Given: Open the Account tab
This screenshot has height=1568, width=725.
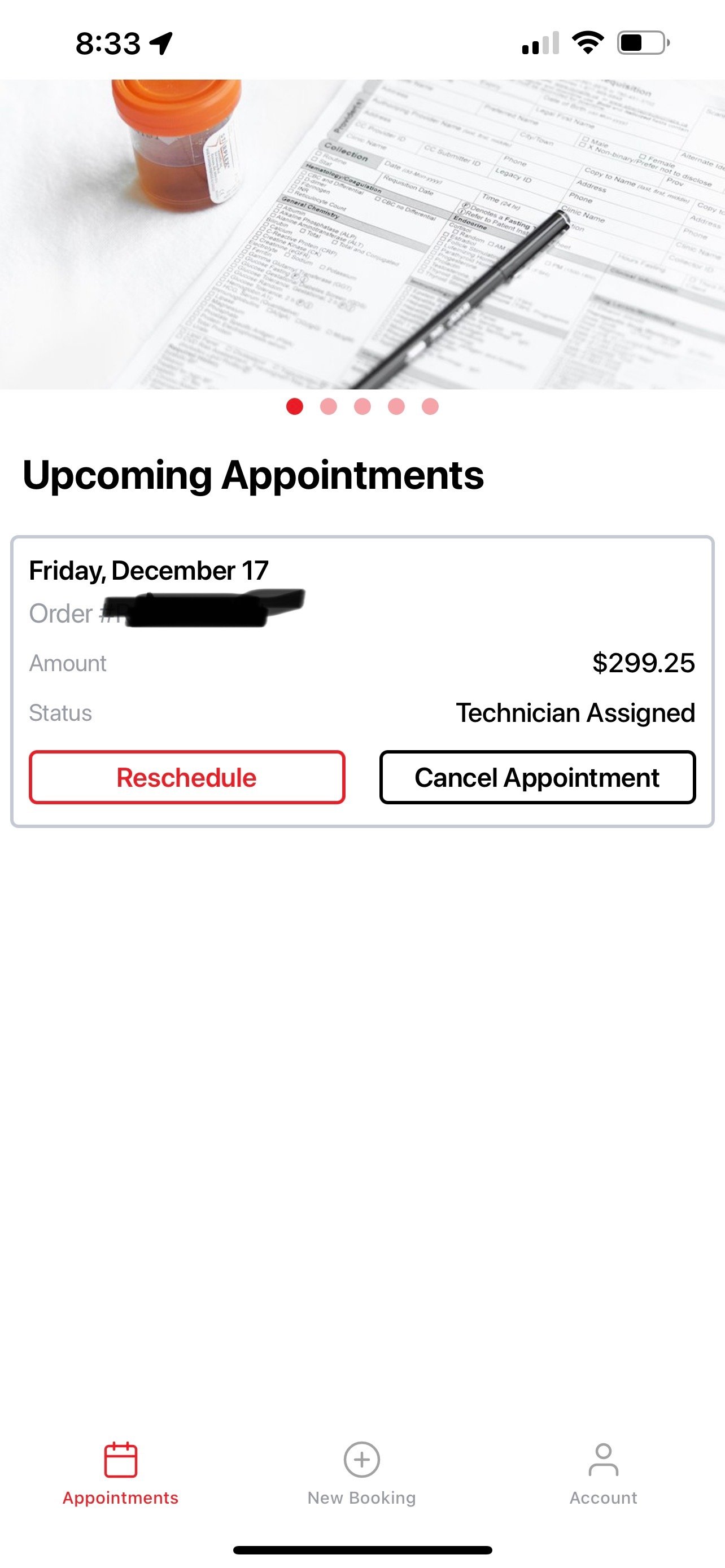Looking at the screenshot, I should coord(603,1473).
